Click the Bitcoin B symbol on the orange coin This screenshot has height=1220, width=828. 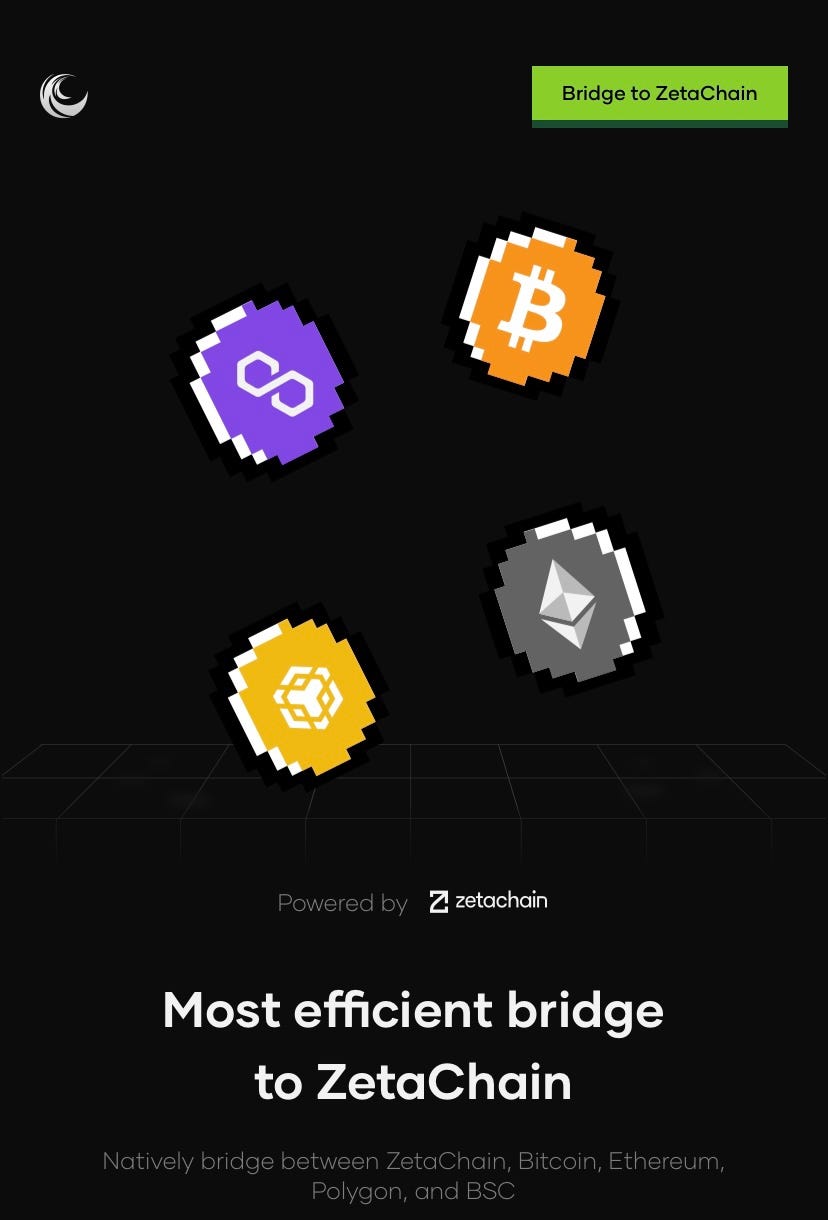(x=535, y=305)
